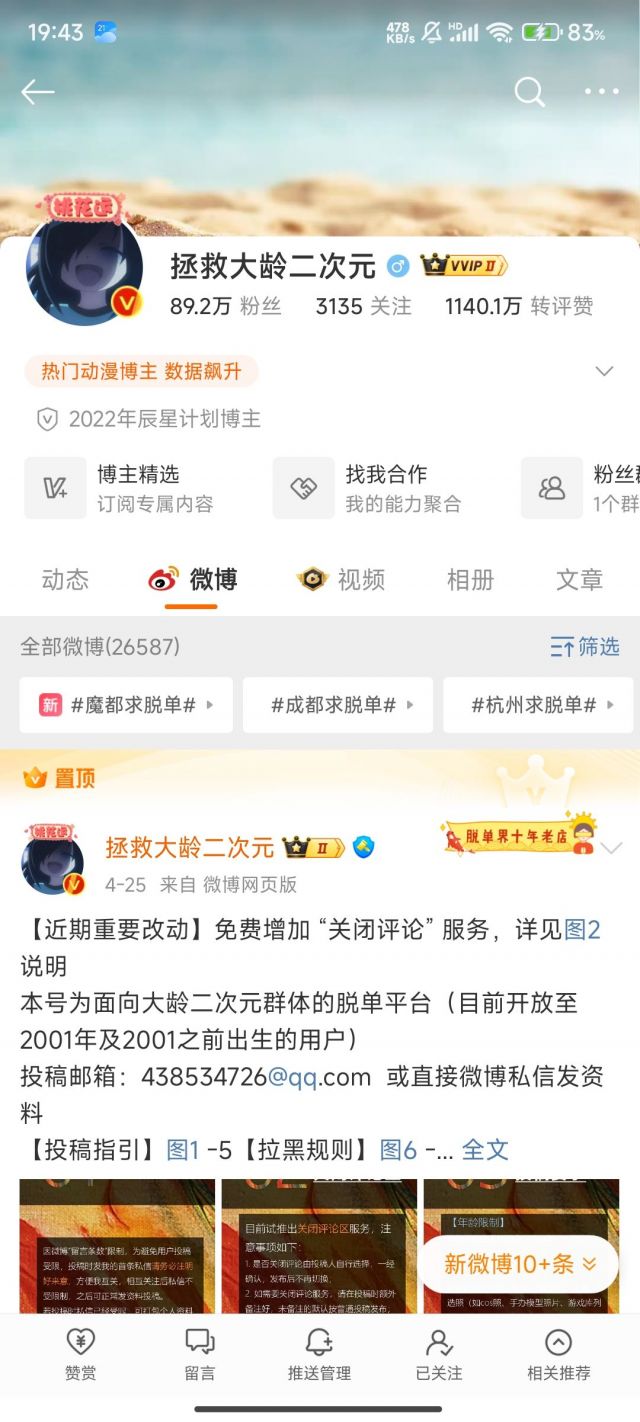This screenshot has width=640, height=1422.
Task: Select the #杭州求脱单# topic chip
Action: 538,705
